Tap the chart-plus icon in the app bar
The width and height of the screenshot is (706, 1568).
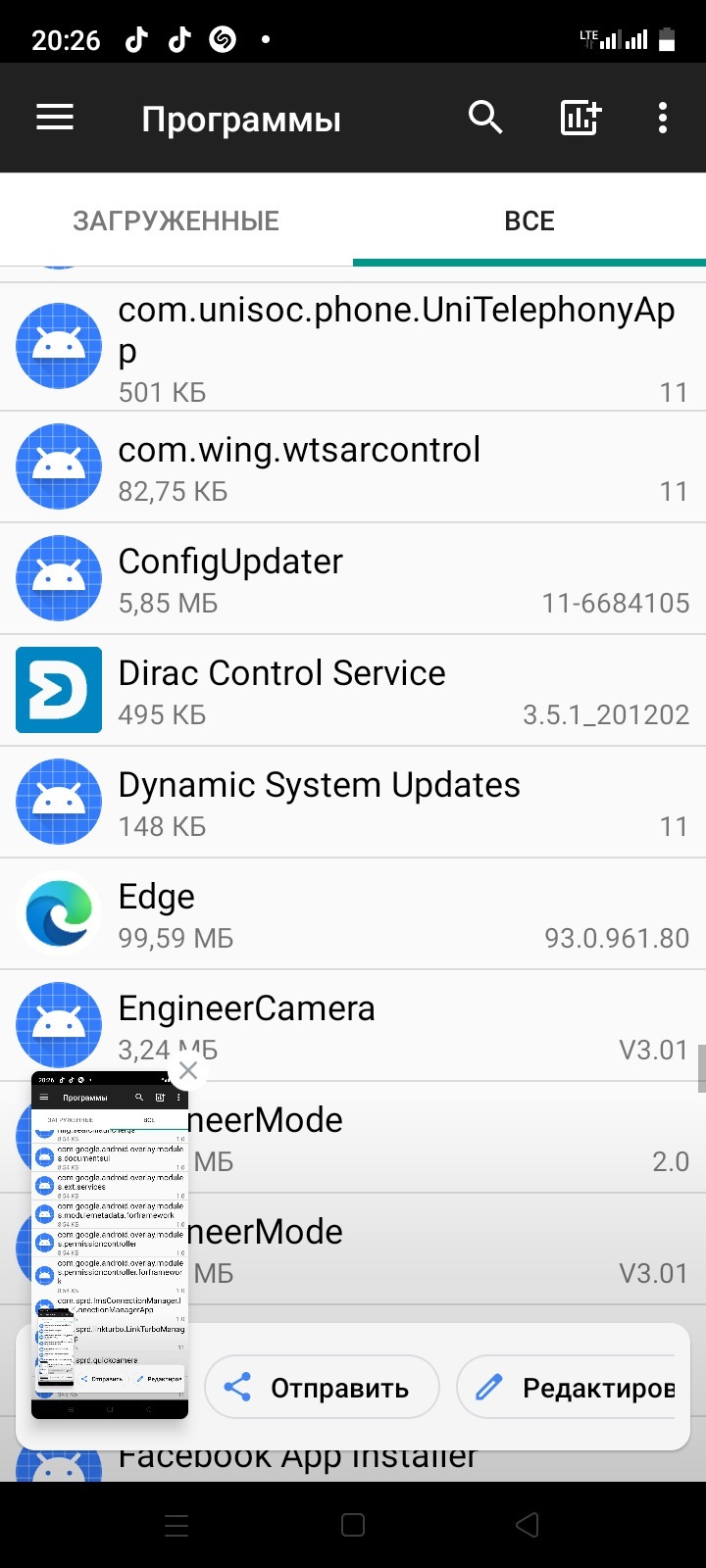[580, 119]
